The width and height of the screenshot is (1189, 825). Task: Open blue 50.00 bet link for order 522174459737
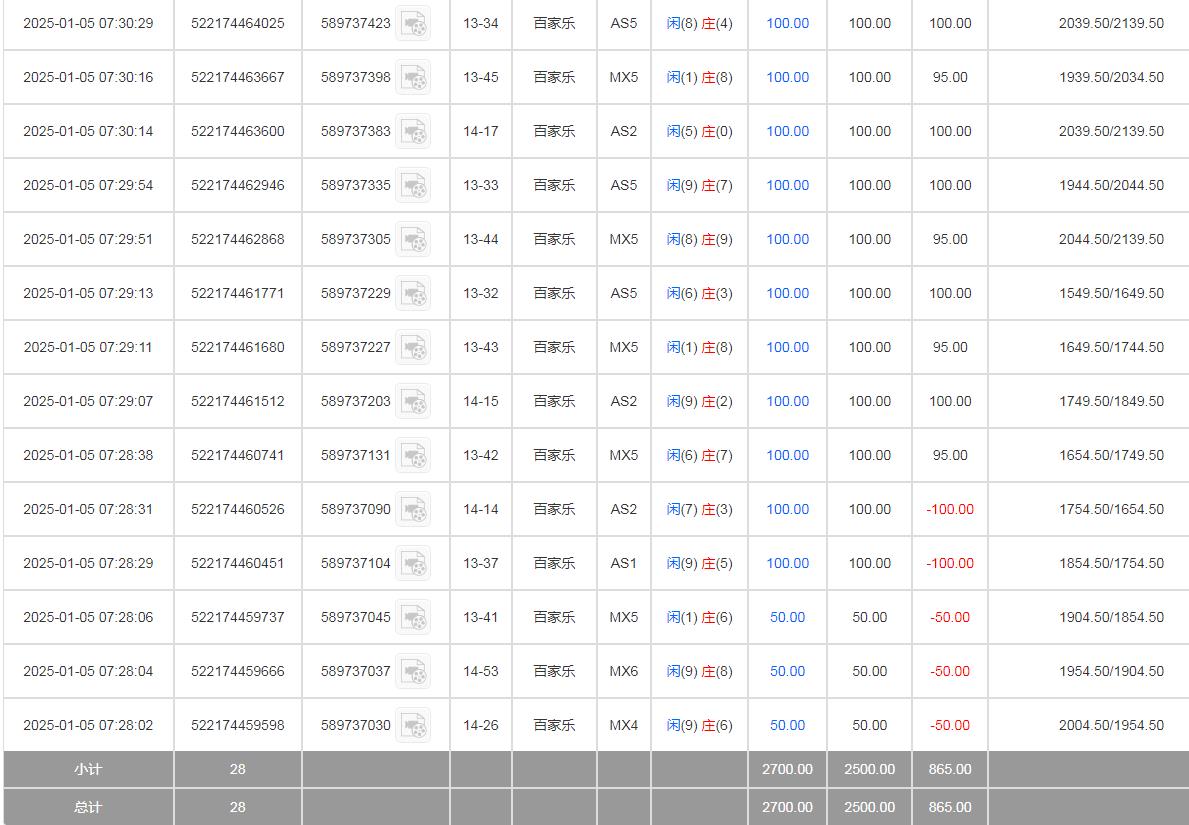[787, 617]
